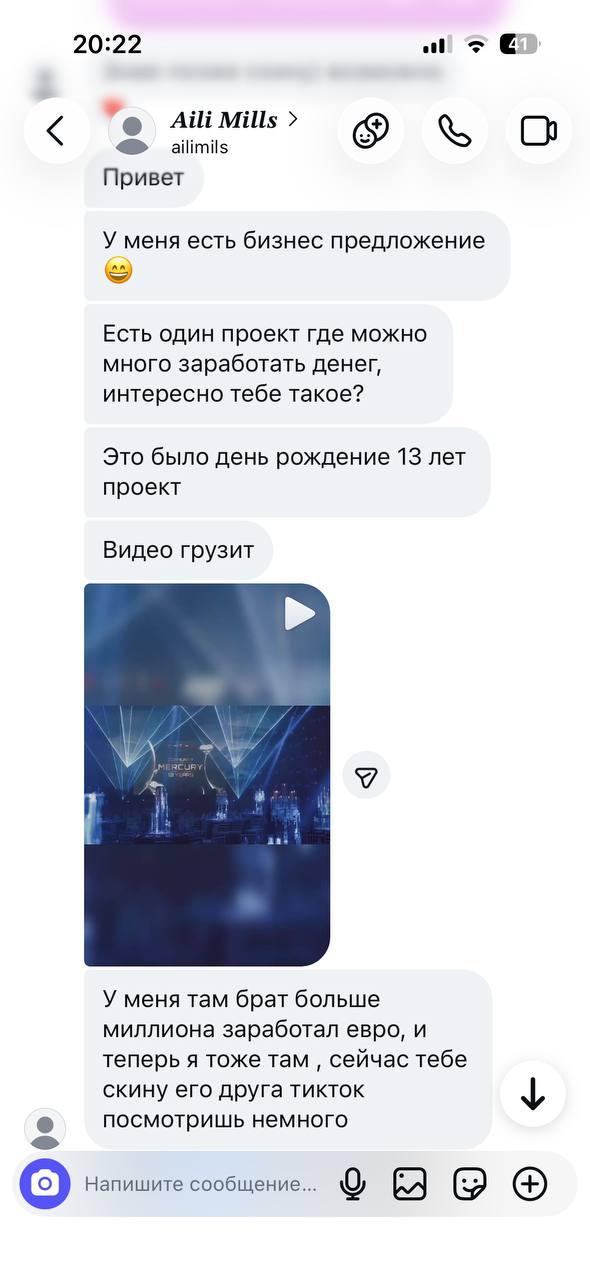Open the AI sticker creation icon
The height and width of the screenshot is (1280, 590).
pyautogui.click(x=370, y=131)
